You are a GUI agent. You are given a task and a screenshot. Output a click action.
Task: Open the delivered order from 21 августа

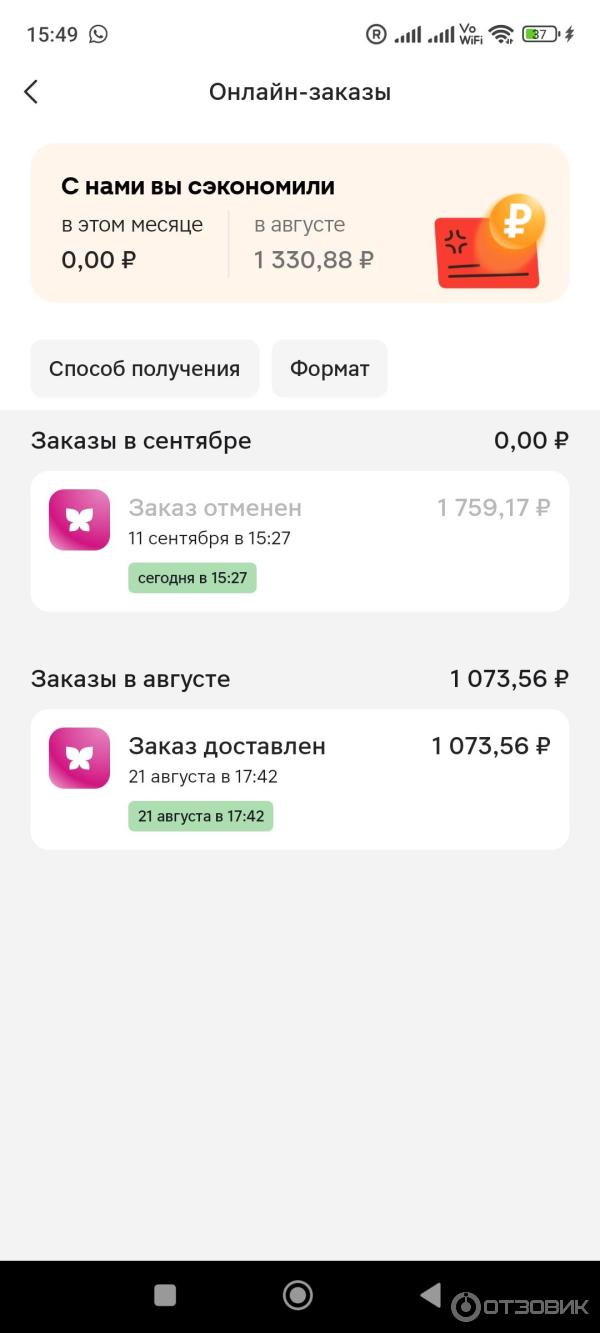299,778
